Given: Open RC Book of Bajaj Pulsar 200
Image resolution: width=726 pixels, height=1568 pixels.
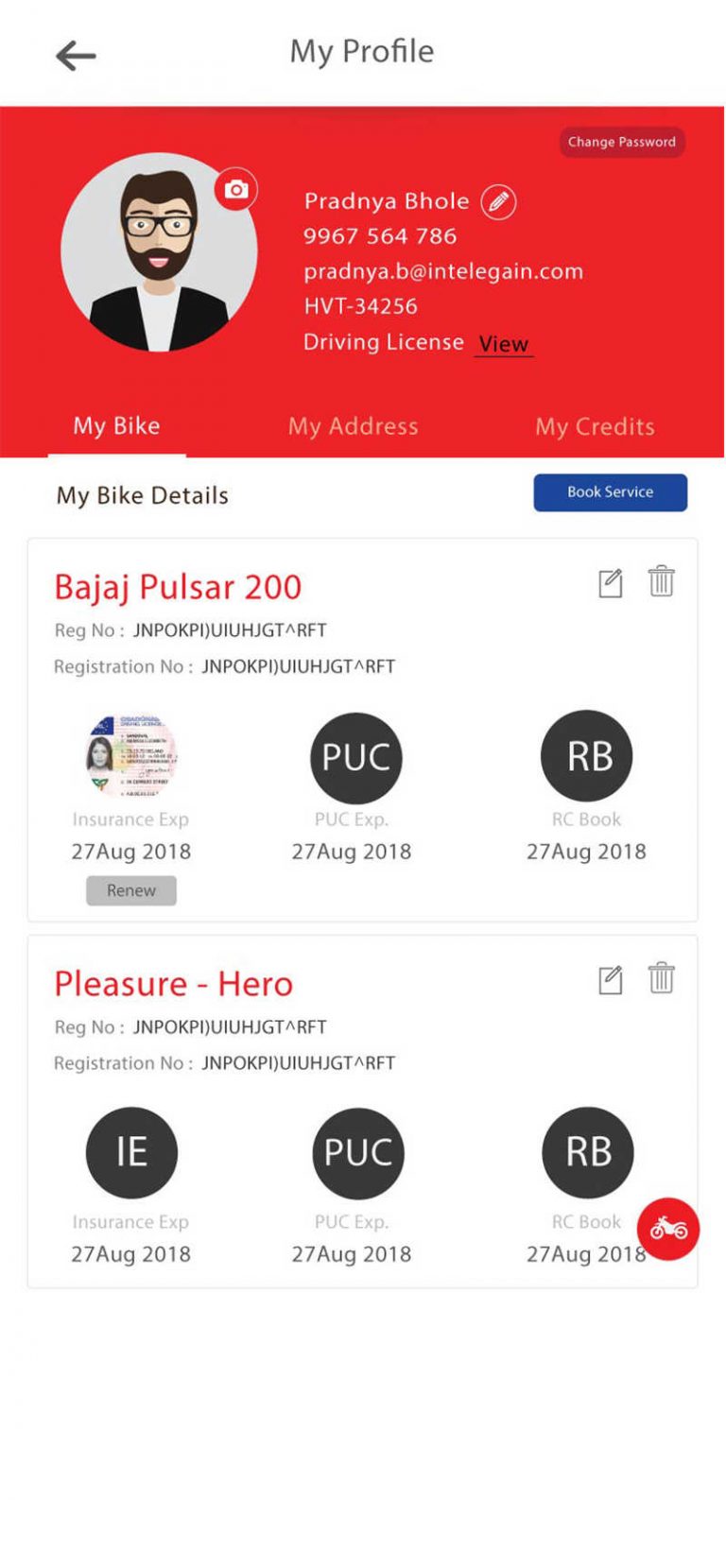Looking at the screenshot, I should coord(586,756).
